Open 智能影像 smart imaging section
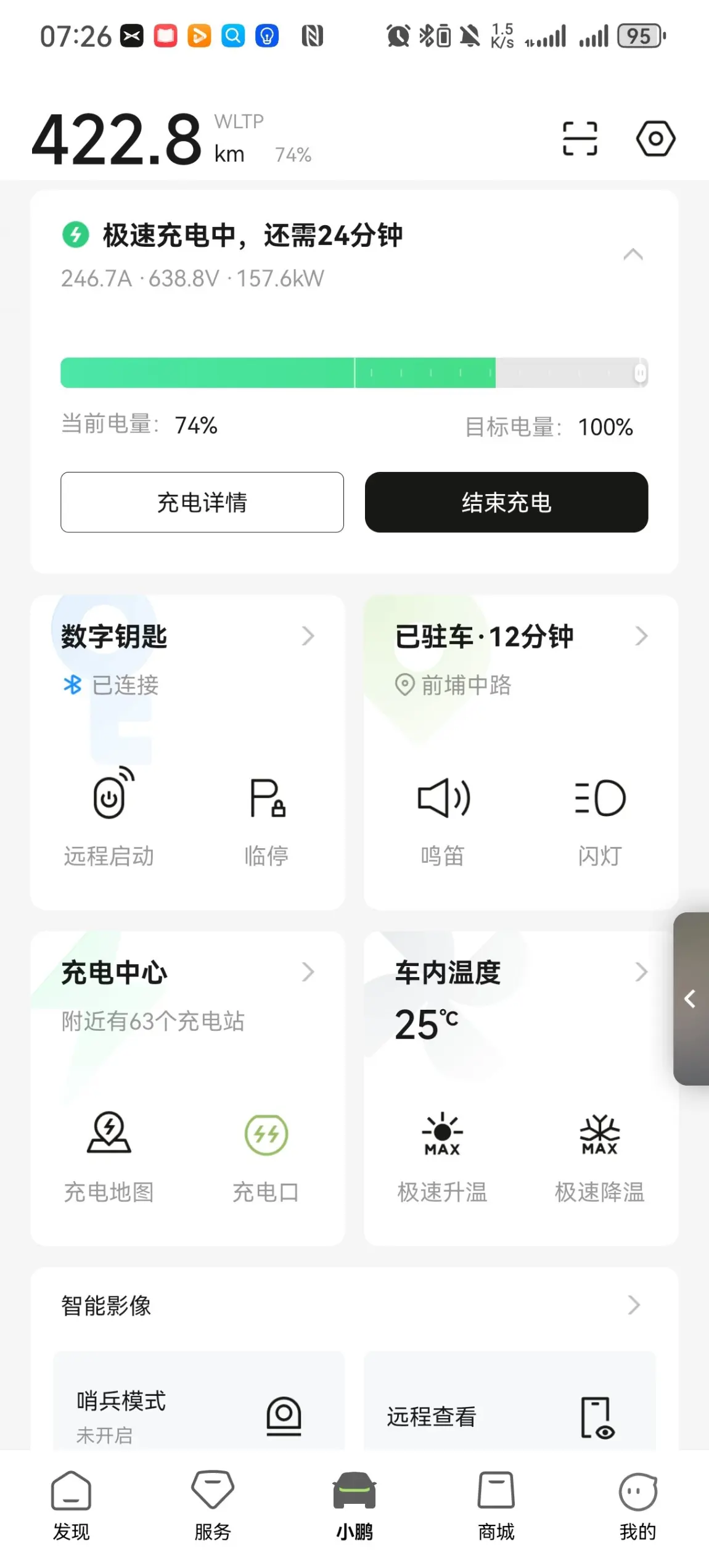 tap(354, 1305)
